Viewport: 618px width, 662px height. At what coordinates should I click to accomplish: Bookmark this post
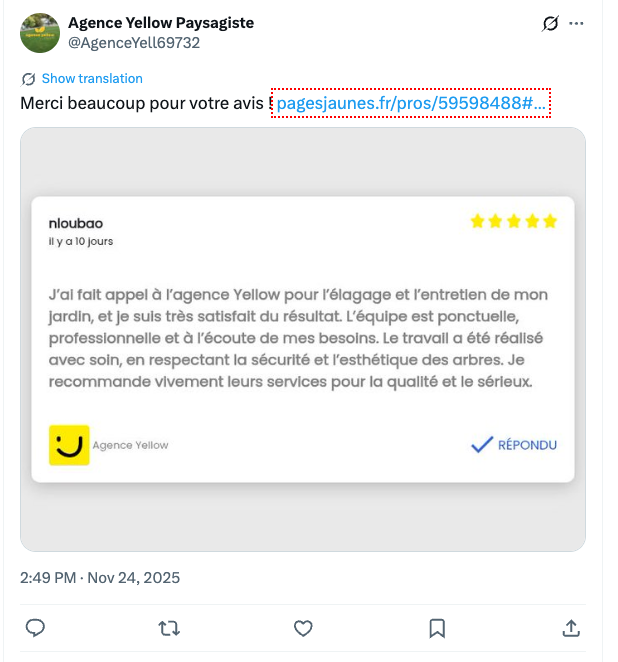[x=437, y=627]
